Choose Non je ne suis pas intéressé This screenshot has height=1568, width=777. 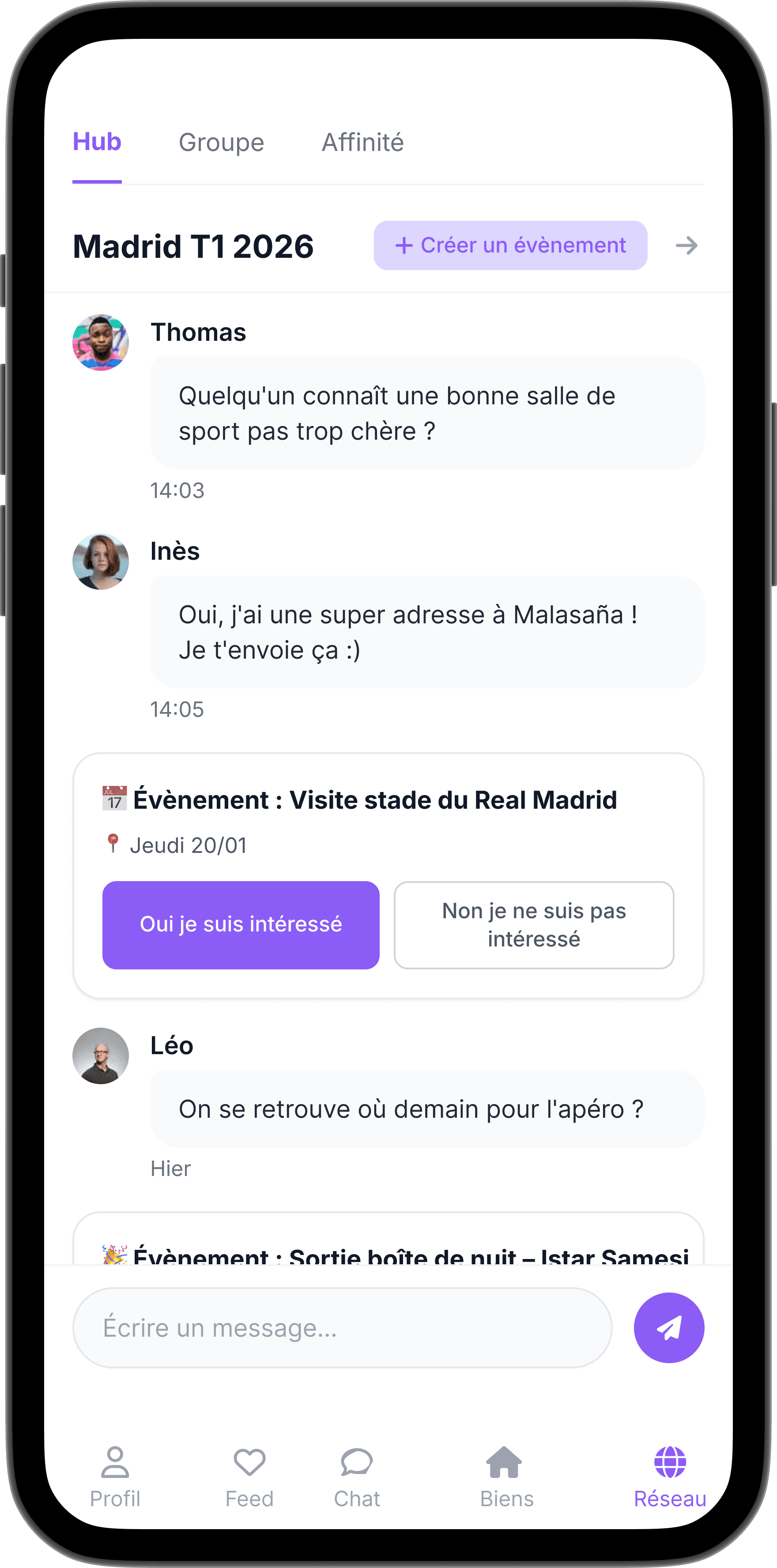pos(533,925)
